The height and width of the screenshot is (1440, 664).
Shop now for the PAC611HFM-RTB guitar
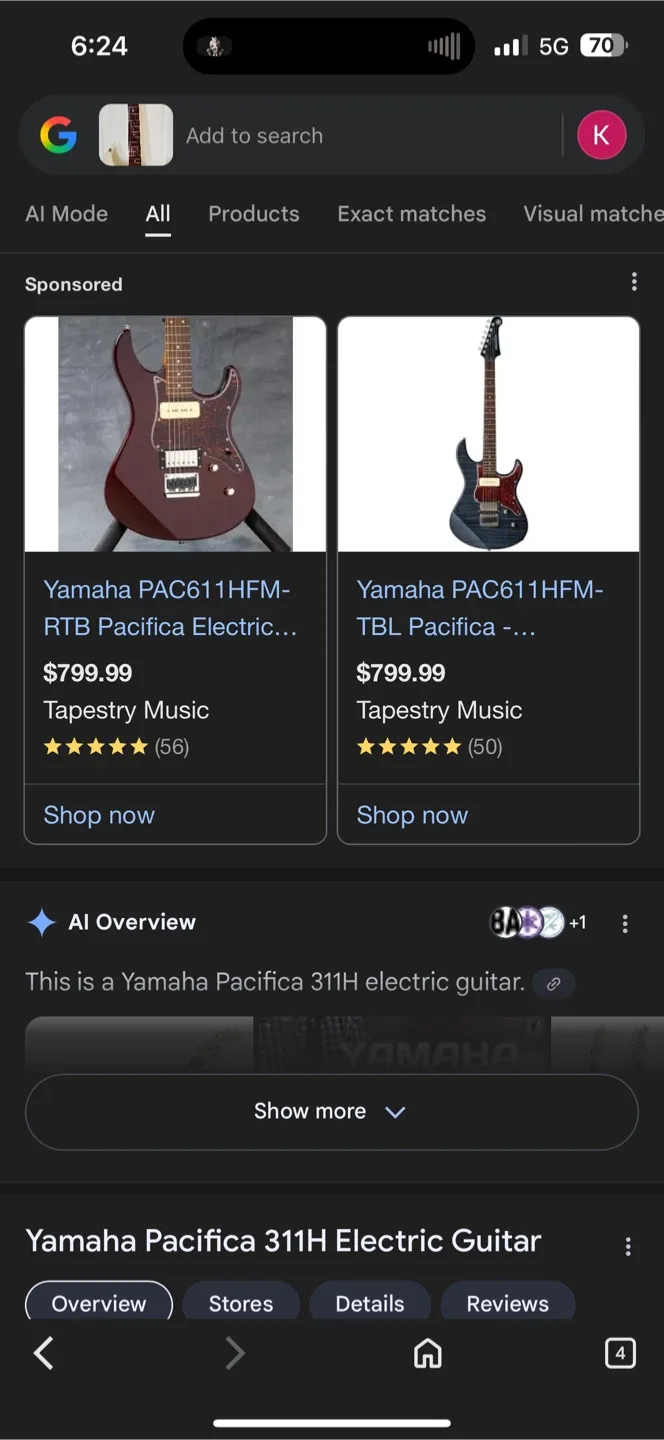[99, 815]
